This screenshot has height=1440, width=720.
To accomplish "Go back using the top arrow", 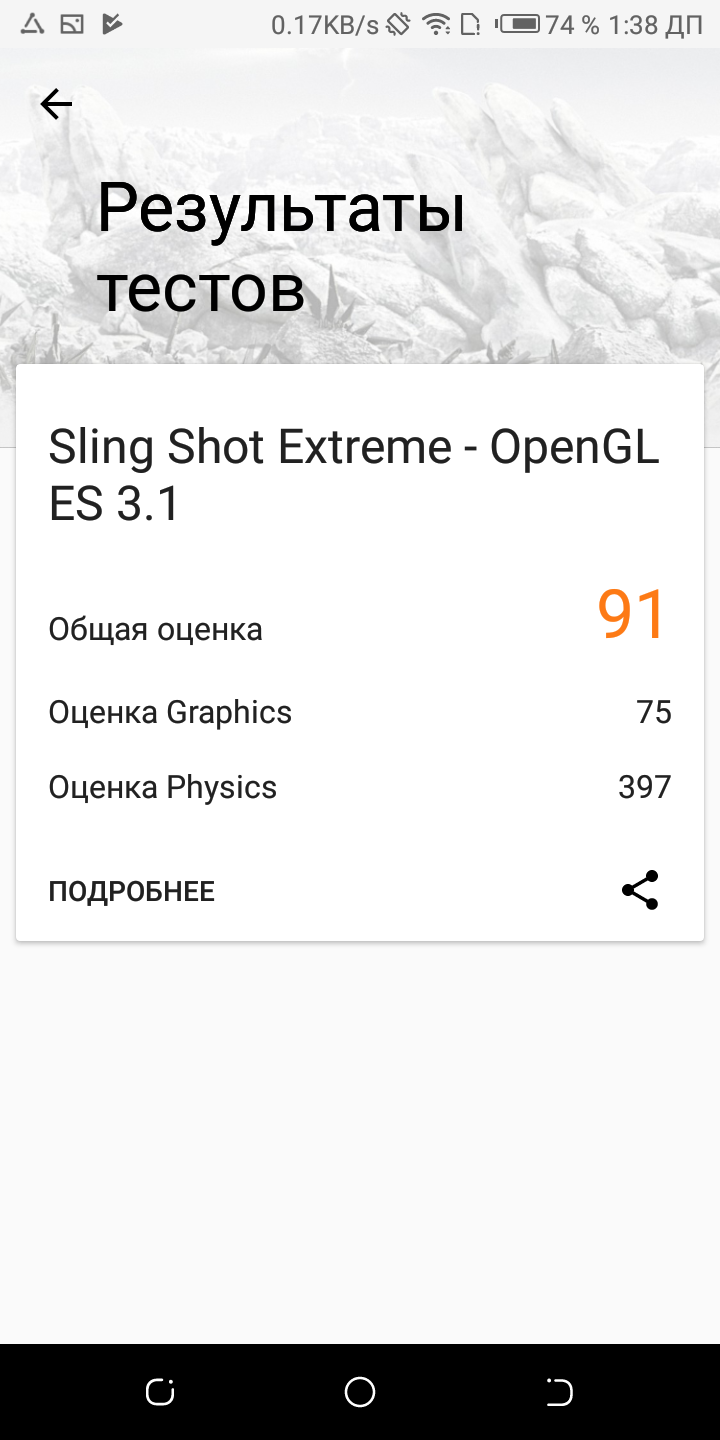I will coord(56,104).
